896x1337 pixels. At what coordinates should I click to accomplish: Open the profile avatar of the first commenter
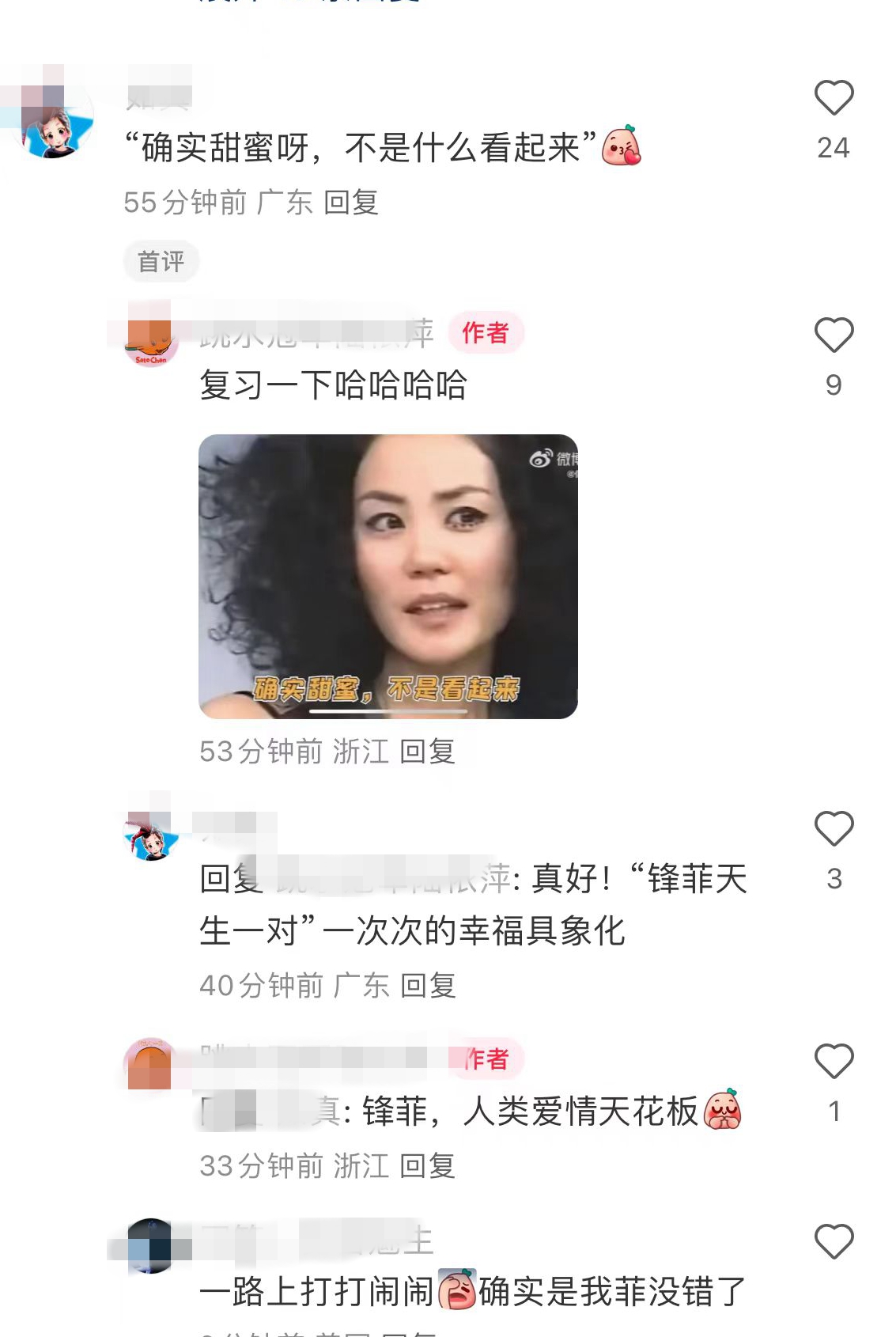54,119
